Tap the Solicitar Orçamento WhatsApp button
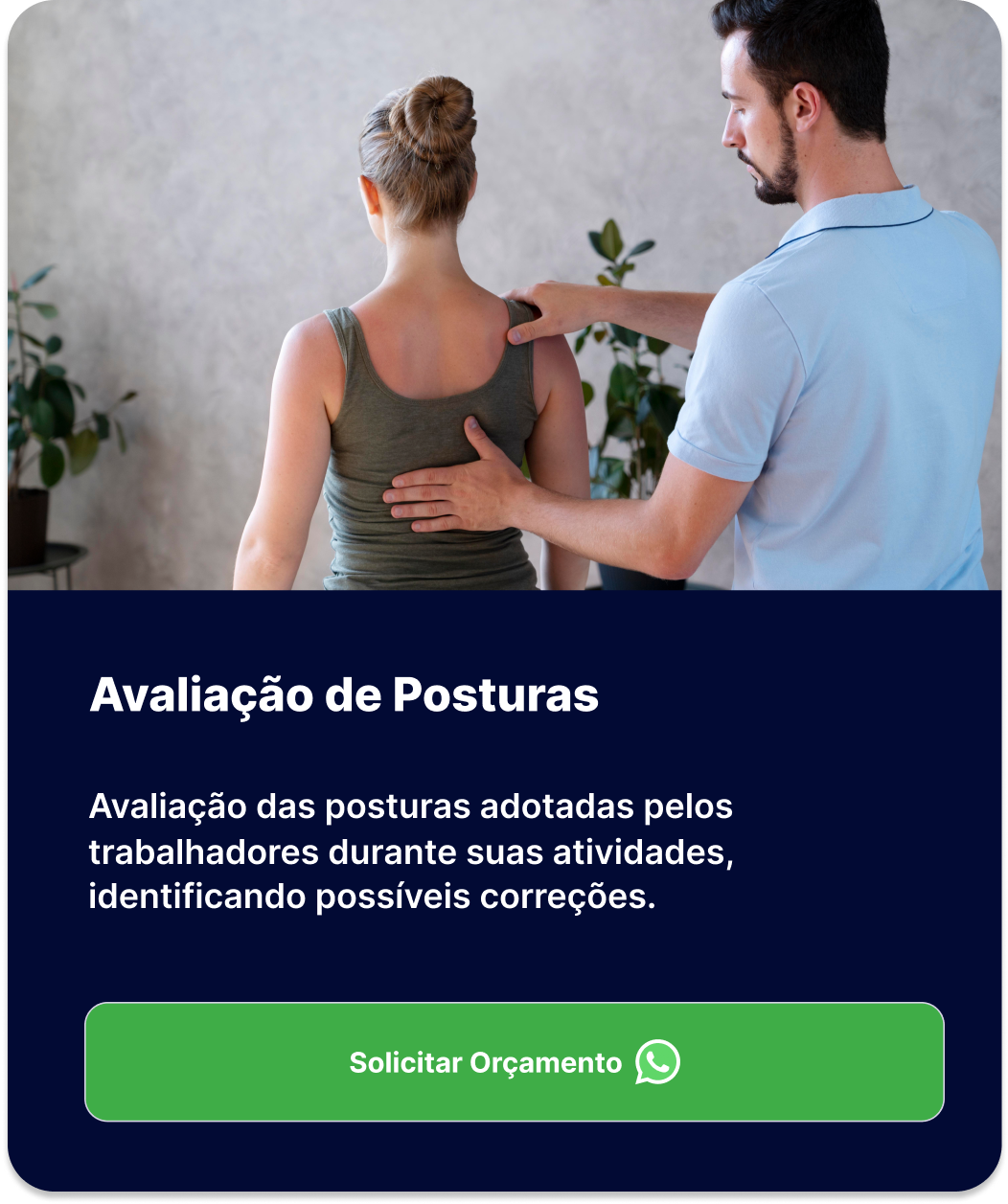1008x1204 pixels. click(x=515, y=1061)
